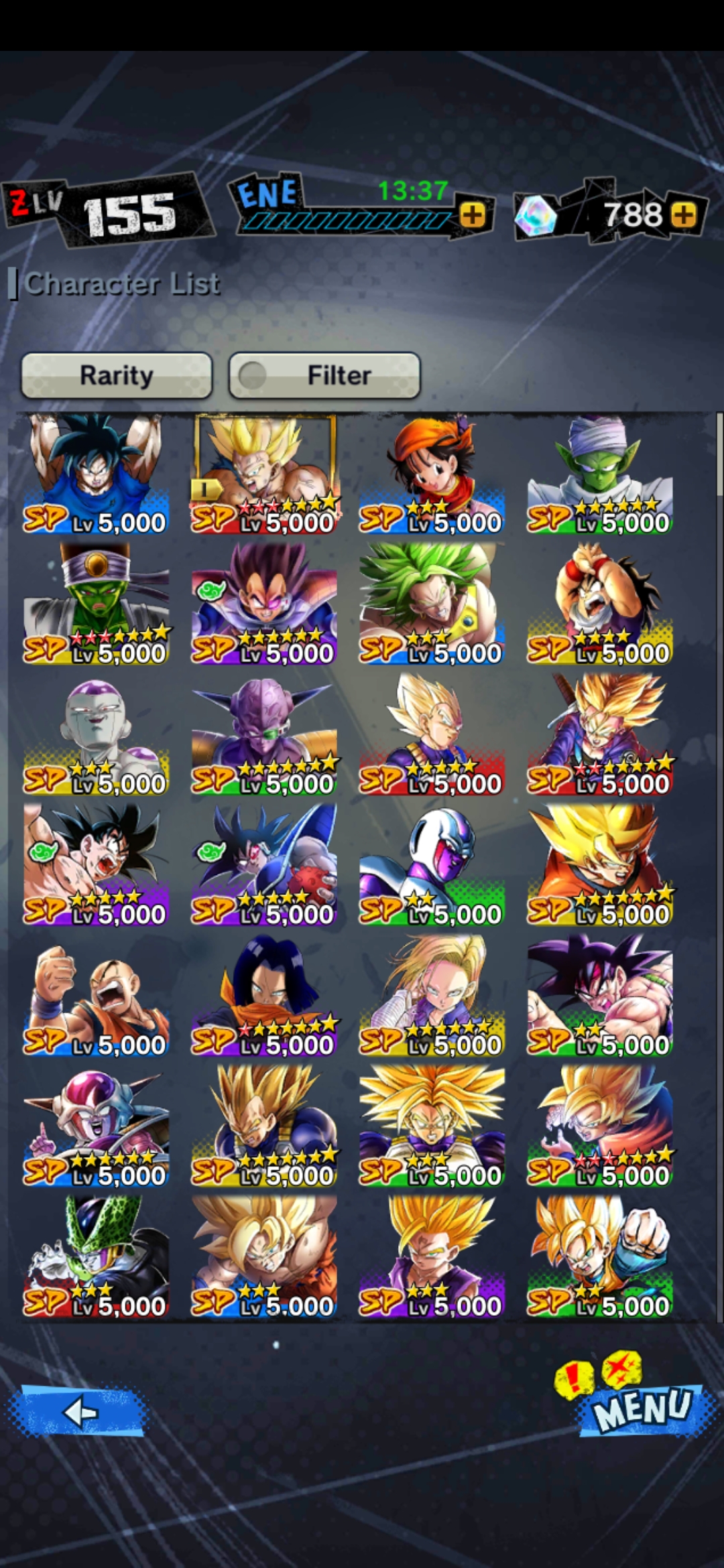Choose the white-turbaned Piccolo character
The image size is (724, 1568).
(600, 474)
